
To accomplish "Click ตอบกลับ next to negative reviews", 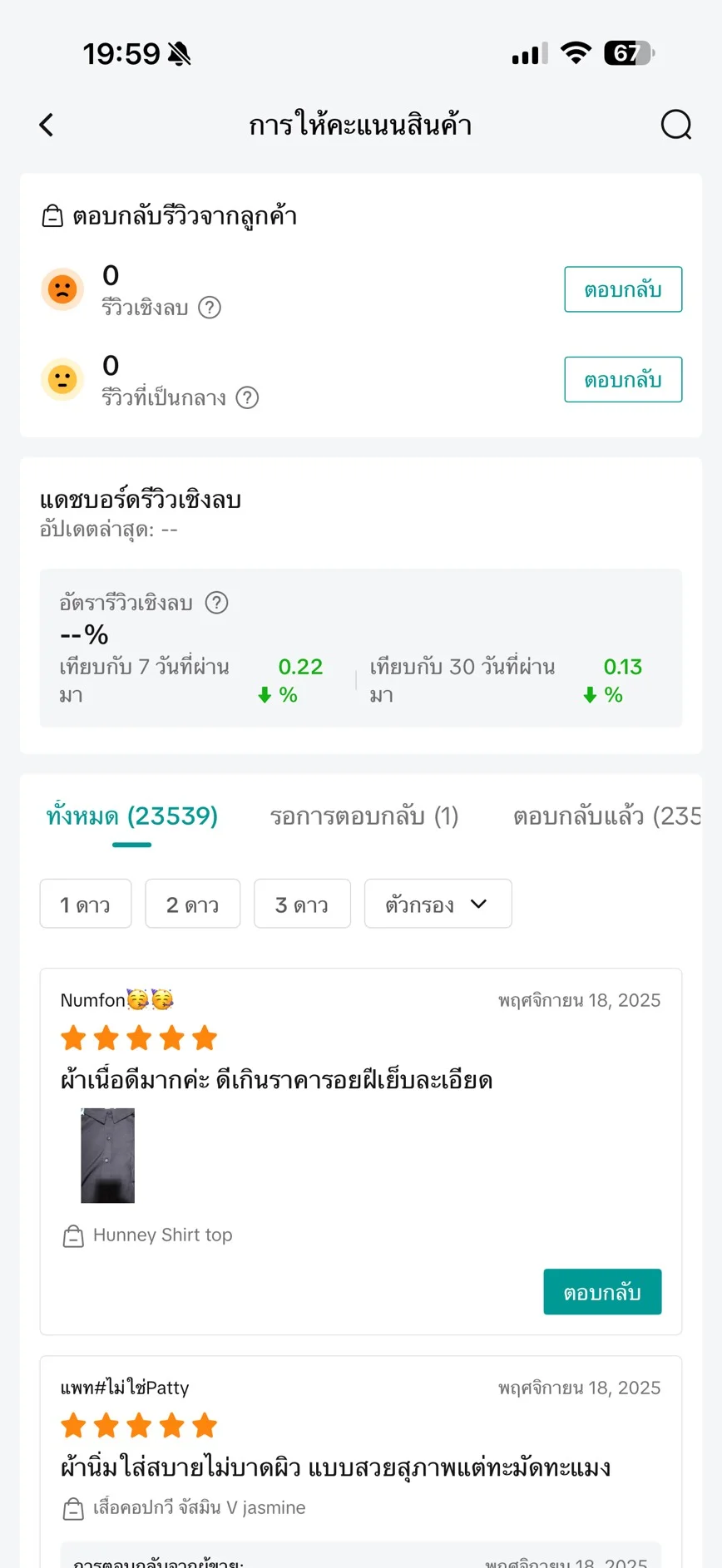I will pyautogui.click(x=622, y=289).
